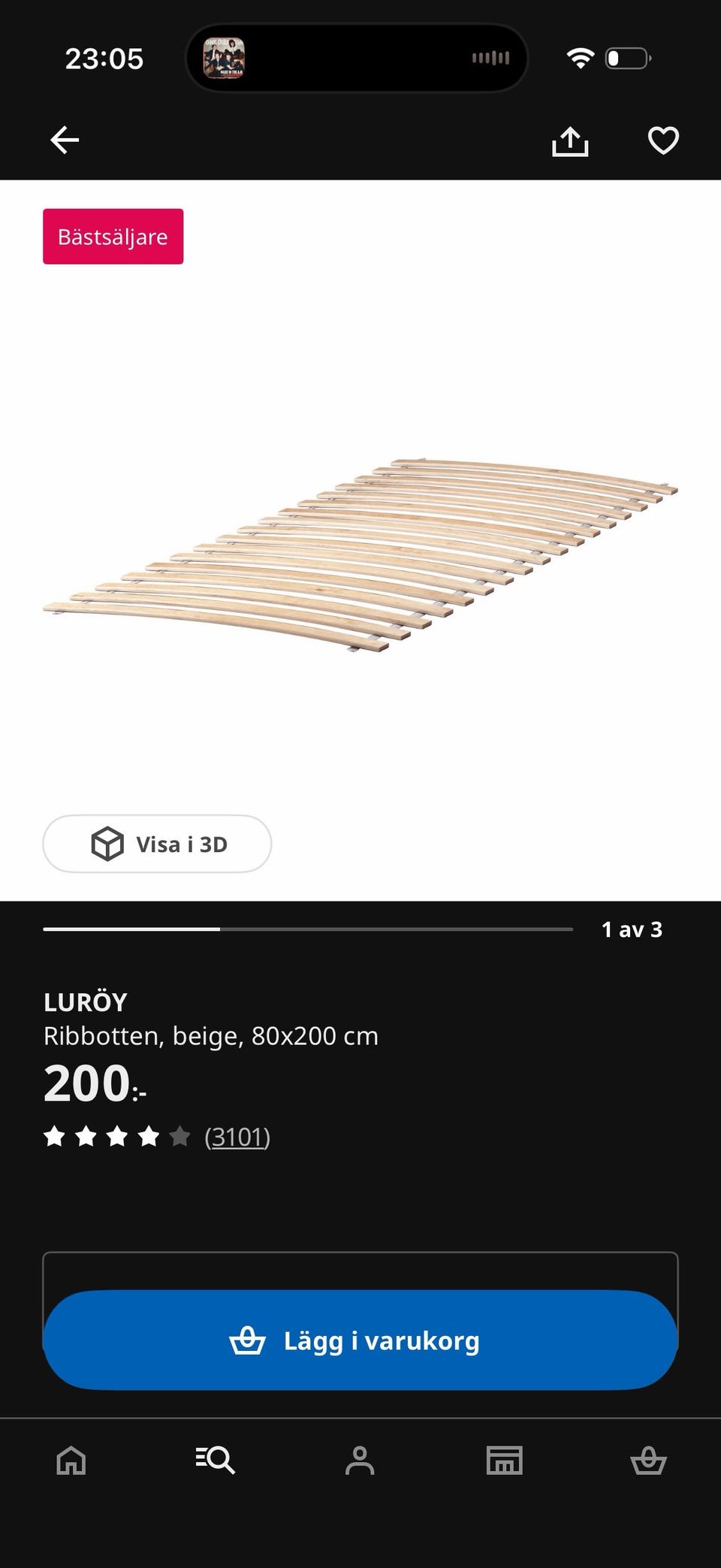Open the Visa i 3D view
Screen dimensions: 721x1568
pos(157,844)
